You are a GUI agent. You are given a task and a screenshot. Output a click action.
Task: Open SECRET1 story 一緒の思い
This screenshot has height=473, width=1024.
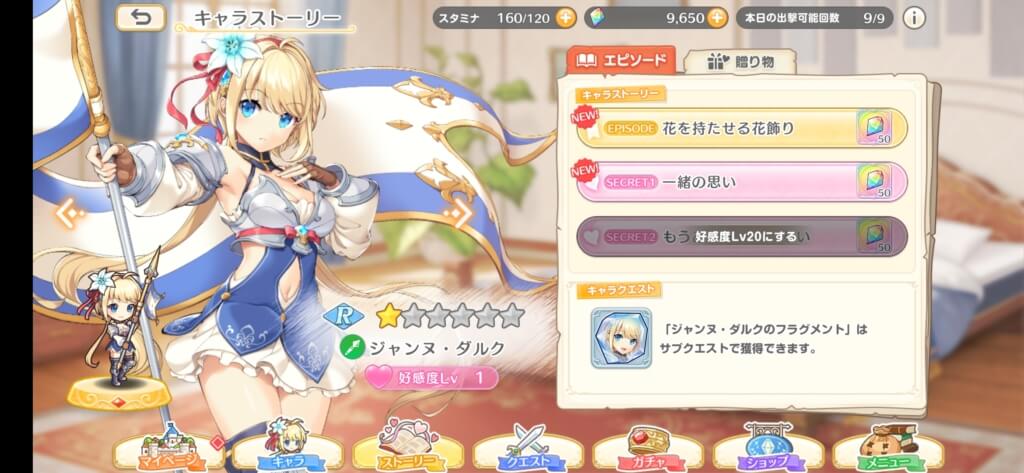(x=742, y=182)
